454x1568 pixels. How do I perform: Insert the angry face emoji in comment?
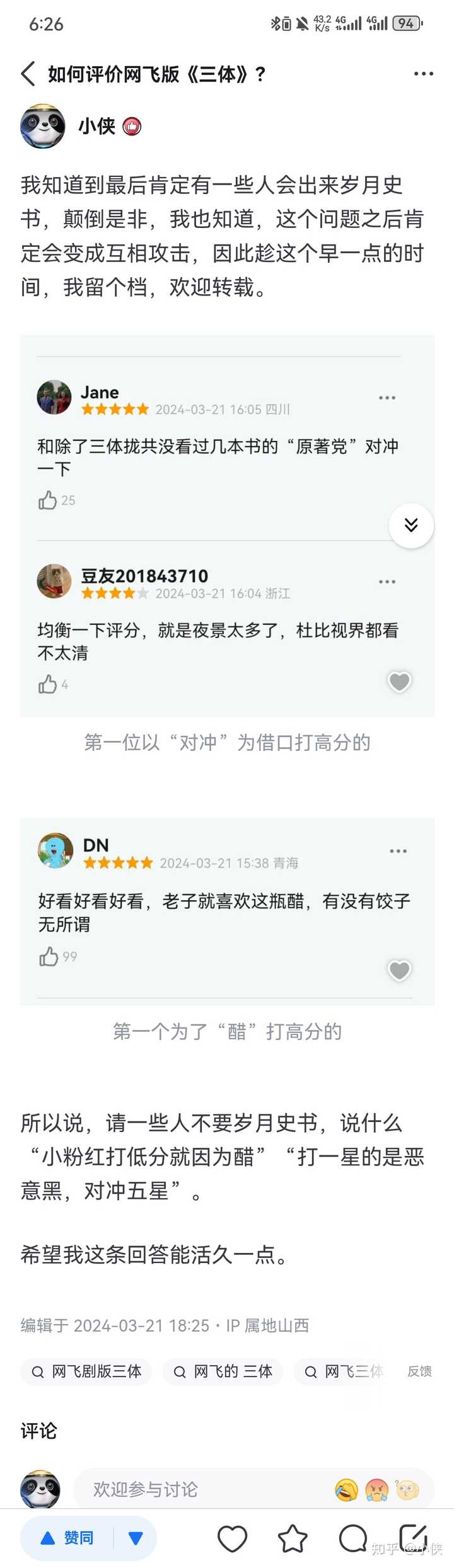click(376, 1490)
